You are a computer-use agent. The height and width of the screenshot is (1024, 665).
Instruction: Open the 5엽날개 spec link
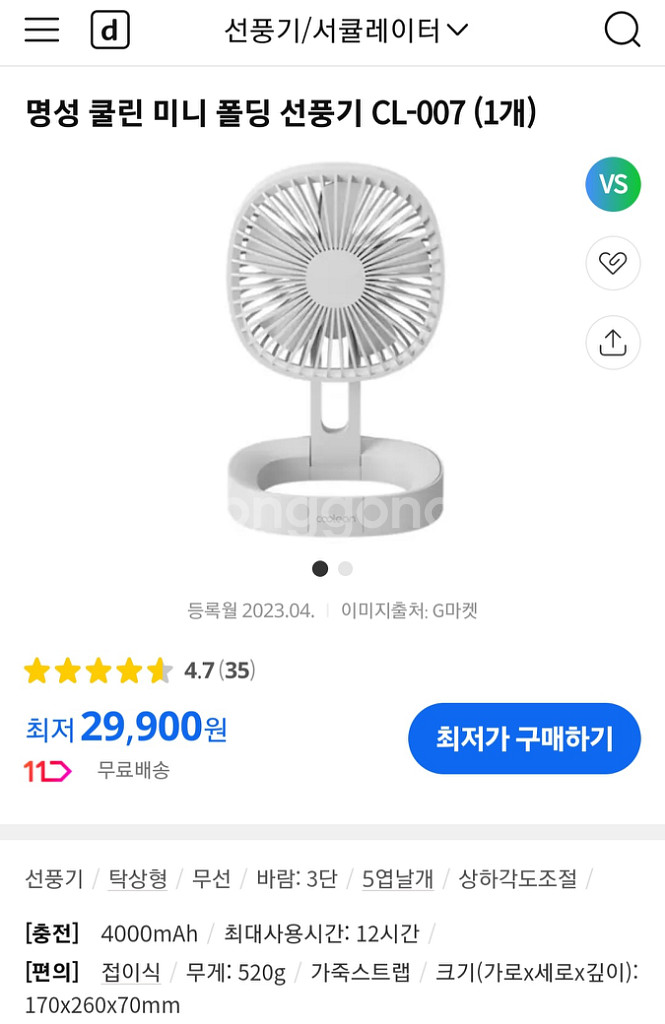tap(397, 879)
